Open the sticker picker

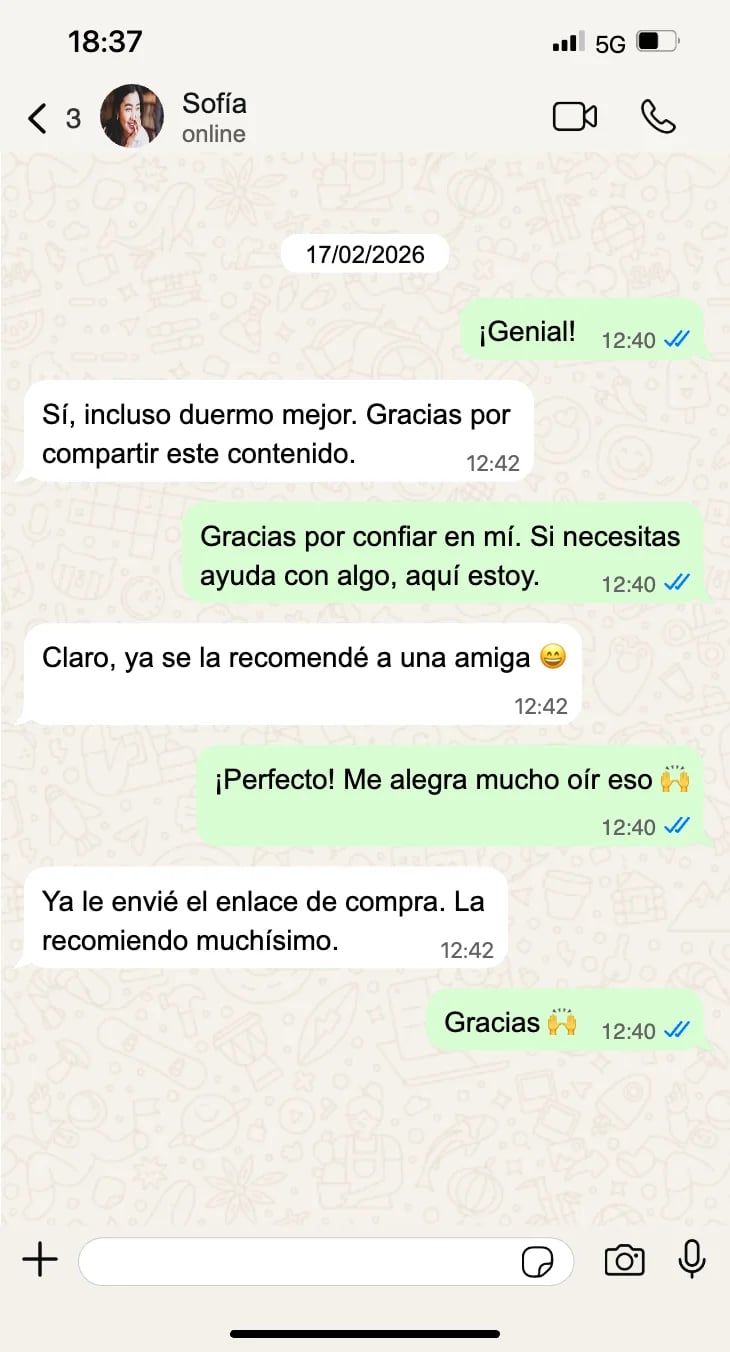(538, 1262)
